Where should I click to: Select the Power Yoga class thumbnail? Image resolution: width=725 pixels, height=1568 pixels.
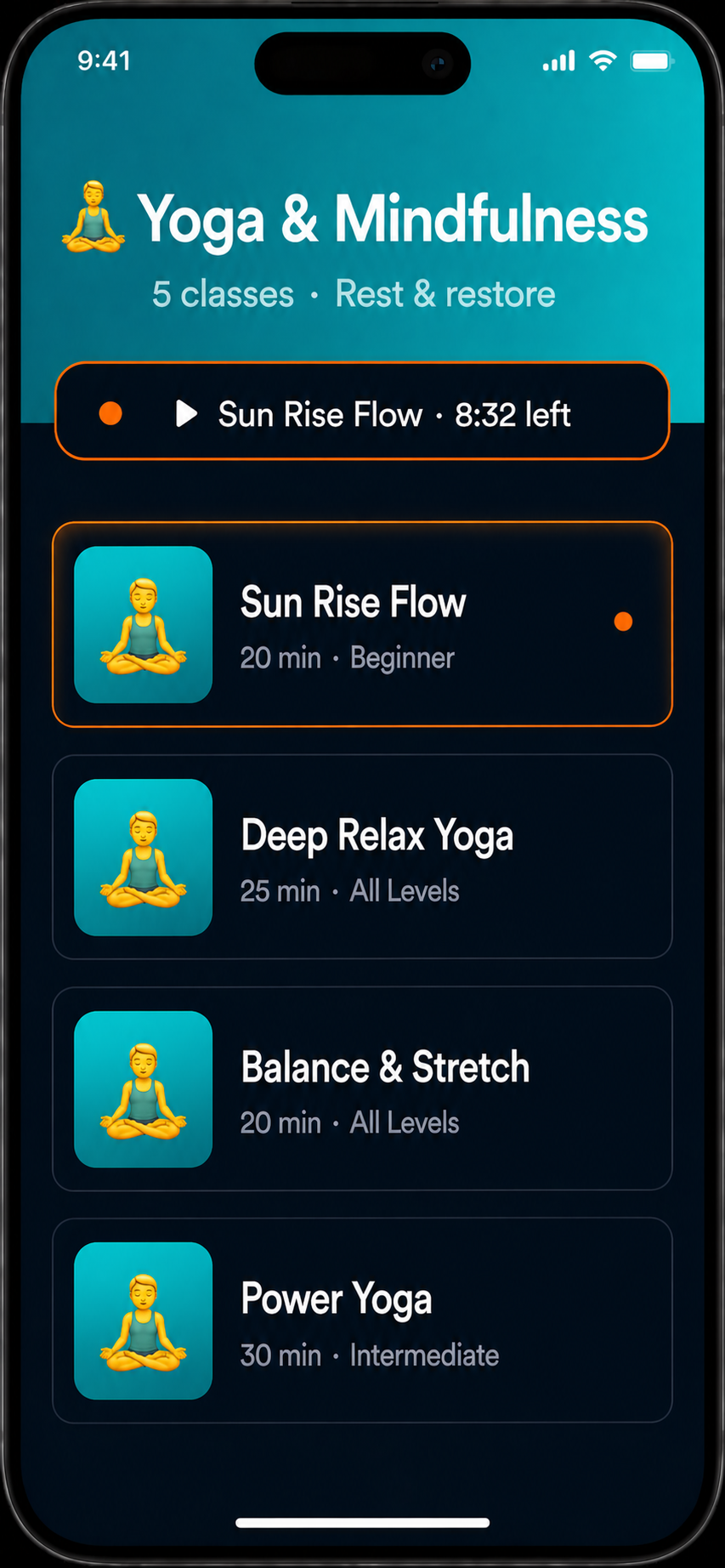click(x=143, y=1323)
